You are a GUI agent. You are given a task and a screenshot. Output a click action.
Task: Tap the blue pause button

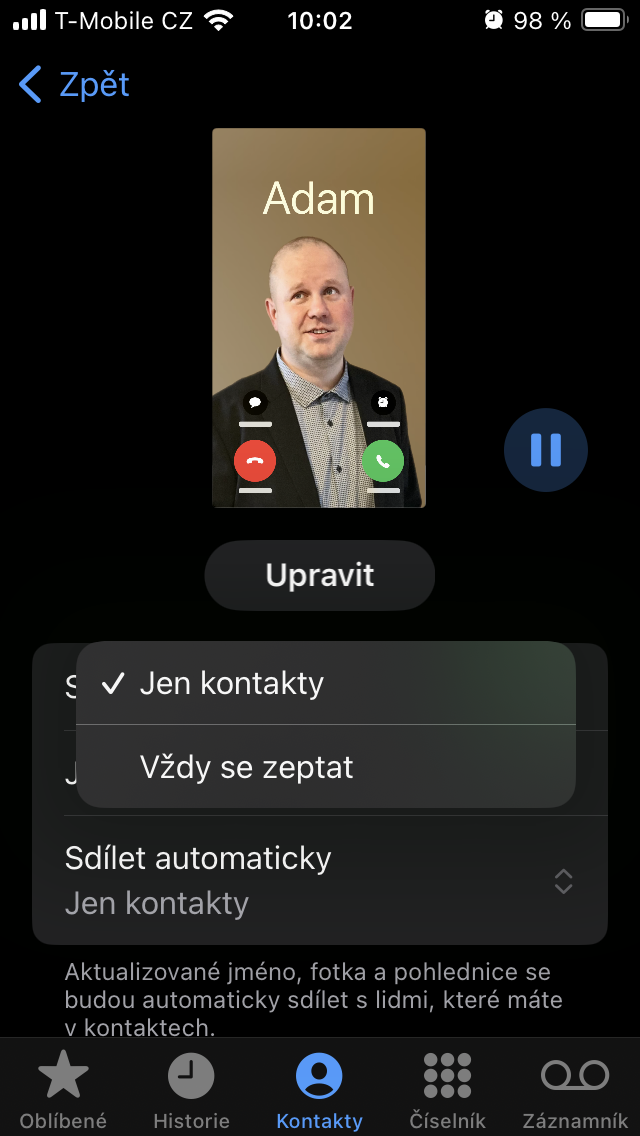tap(546, 450)
